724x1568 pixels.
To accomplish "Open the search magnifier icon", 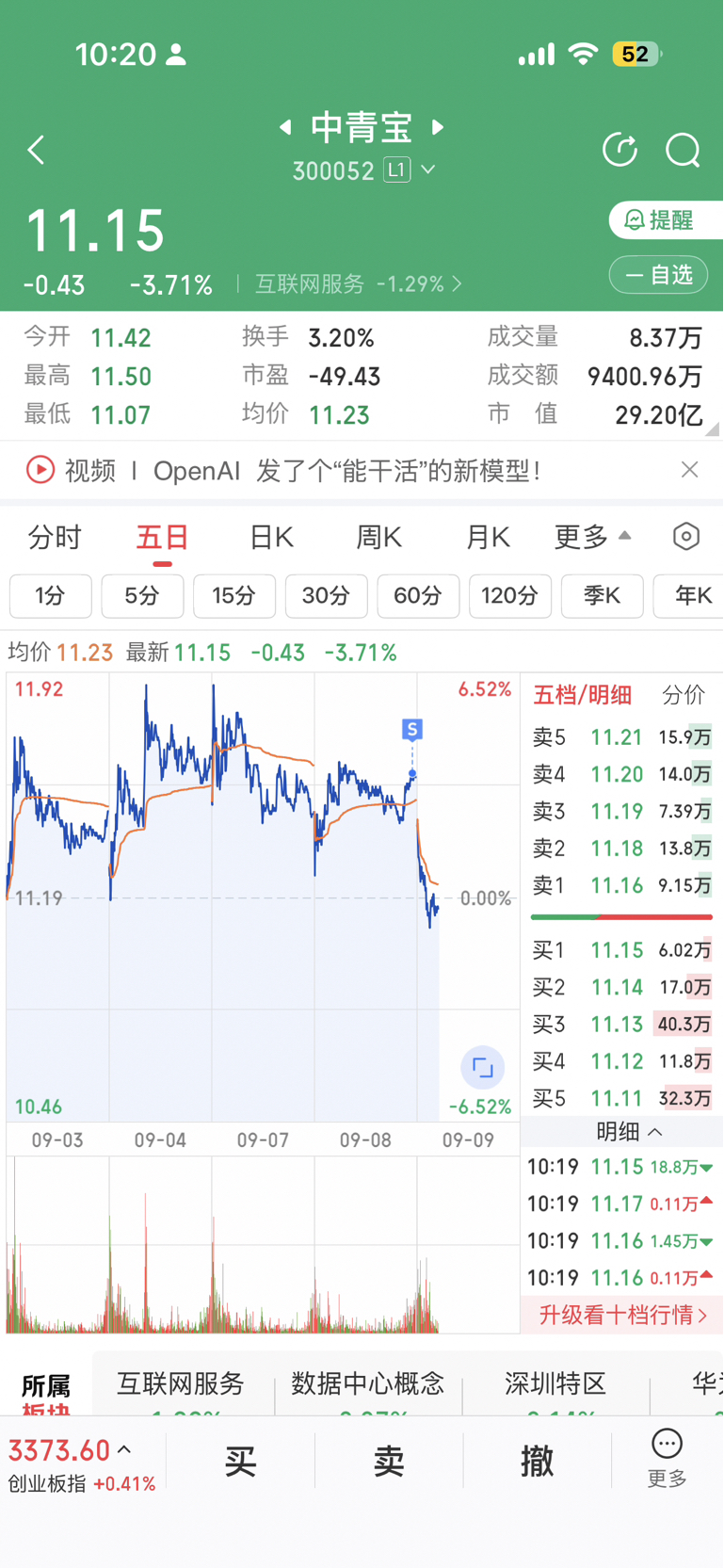I will pyautogui.click(x=683, y=150).
